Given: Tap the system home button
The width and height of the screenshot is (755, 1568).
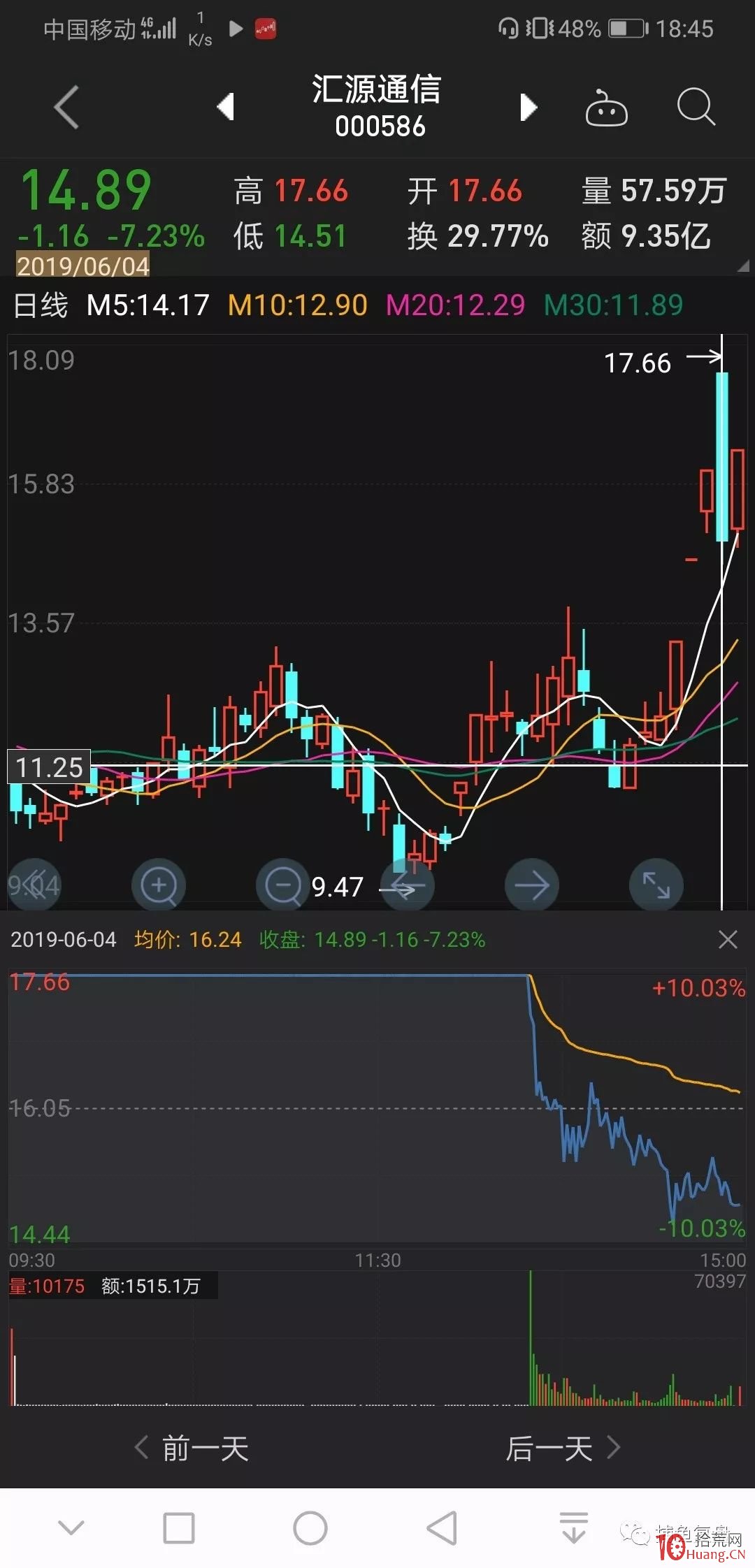Looking at the screenshot, I should point(310,1528).
